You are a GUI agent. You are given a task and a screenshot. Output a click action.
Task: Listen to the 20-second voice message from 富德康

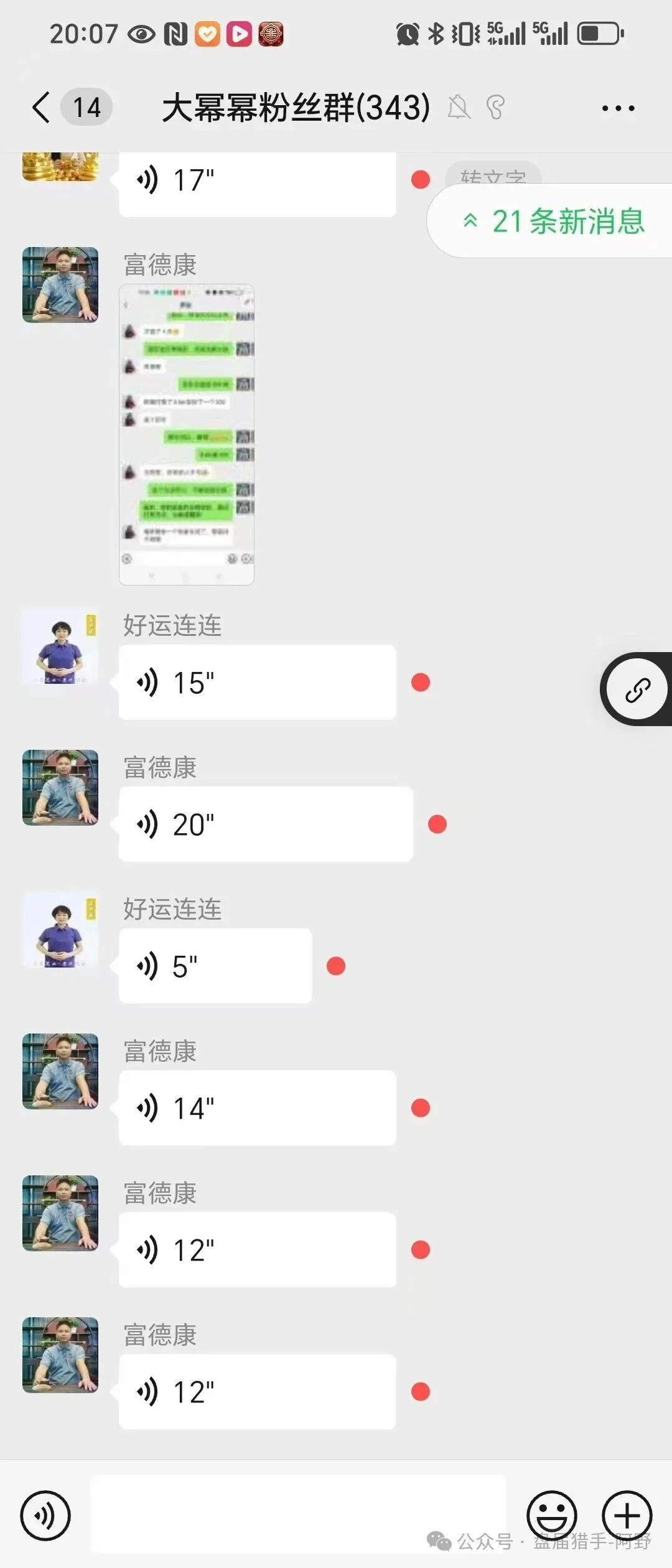[266, 824]
